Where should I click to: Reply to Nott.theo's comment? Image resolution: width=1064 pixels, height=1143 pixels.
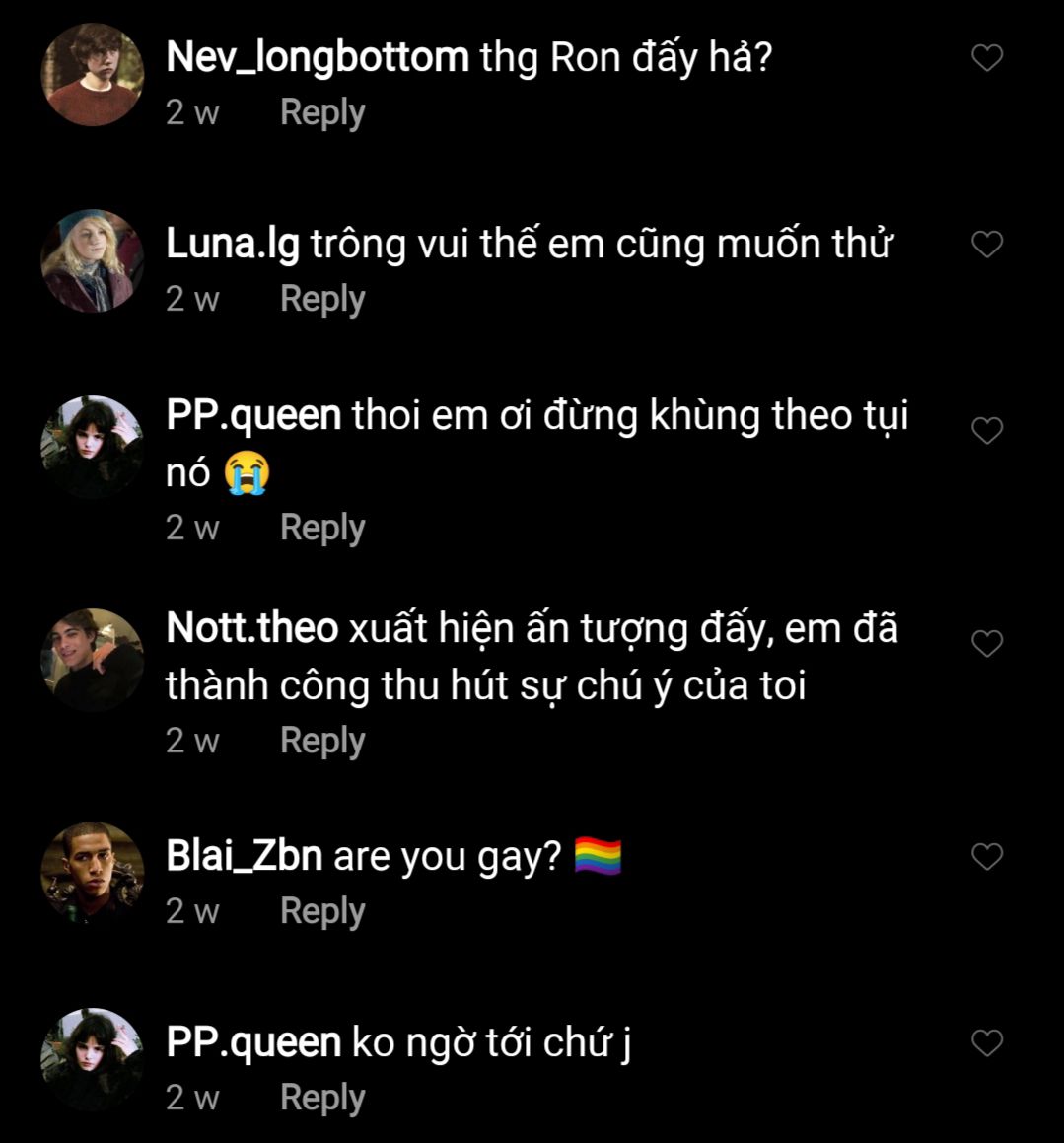click(x=322, y=741)
